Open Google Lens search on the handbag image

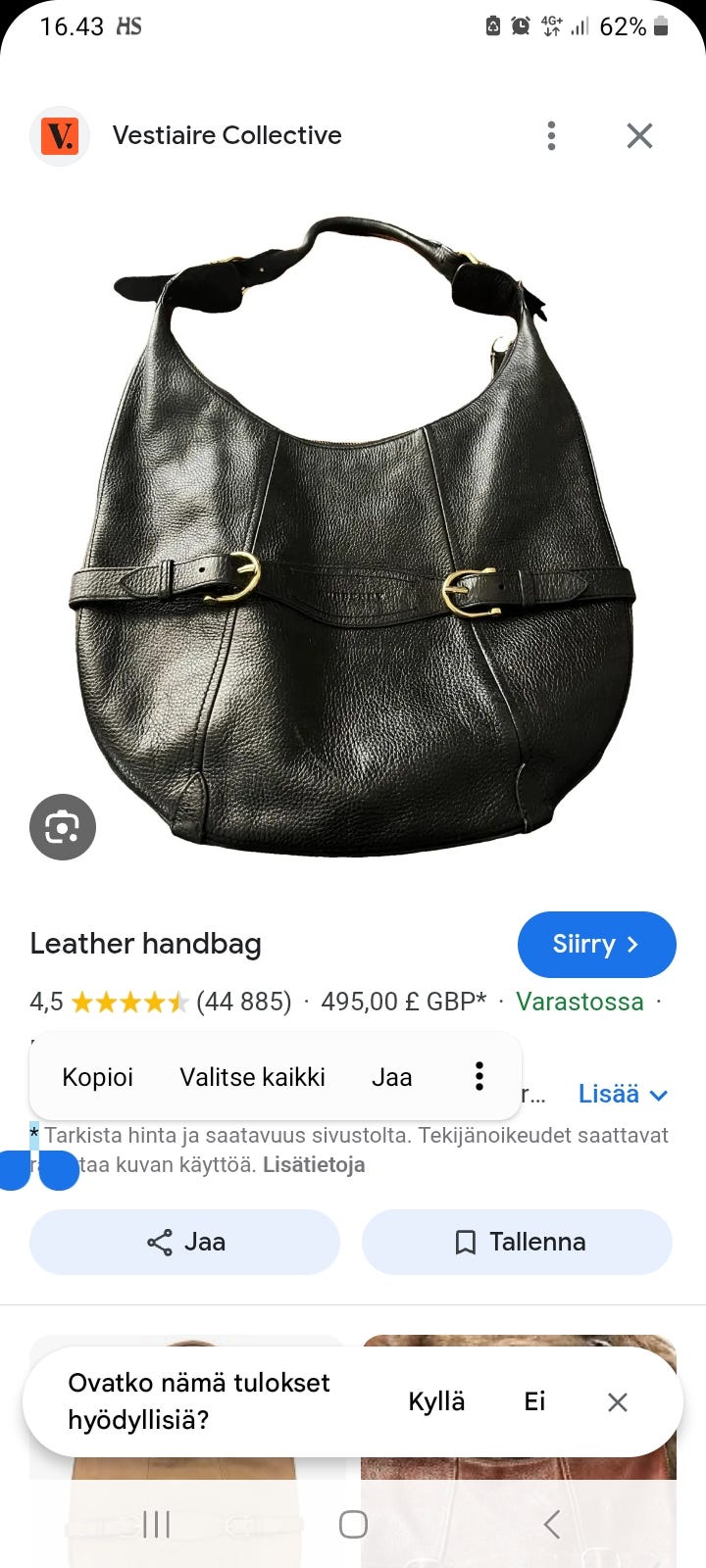coord(62,827)
